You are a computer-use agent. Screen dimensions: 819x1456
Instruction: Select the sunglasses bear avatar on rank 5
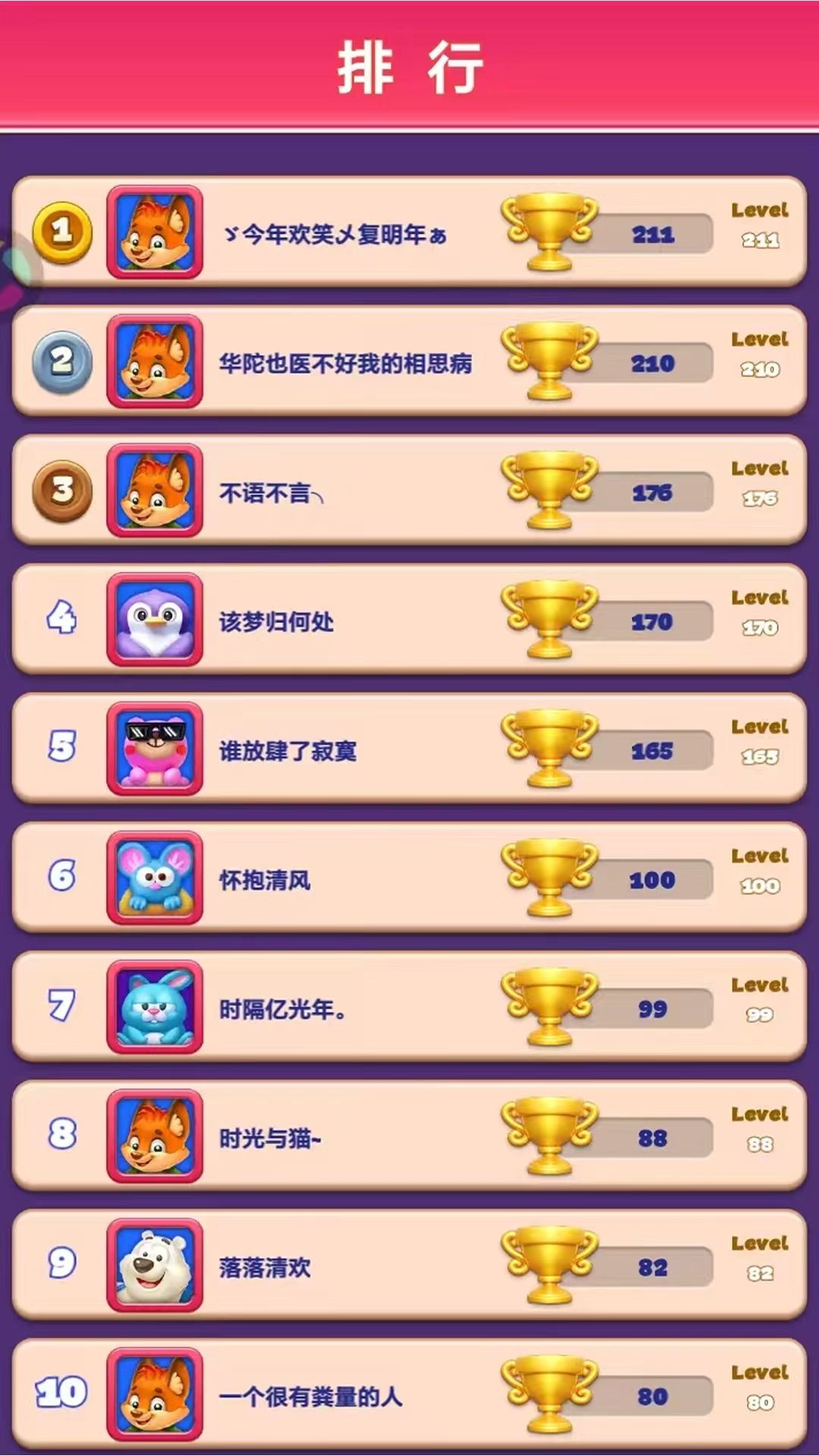point(155,749)
